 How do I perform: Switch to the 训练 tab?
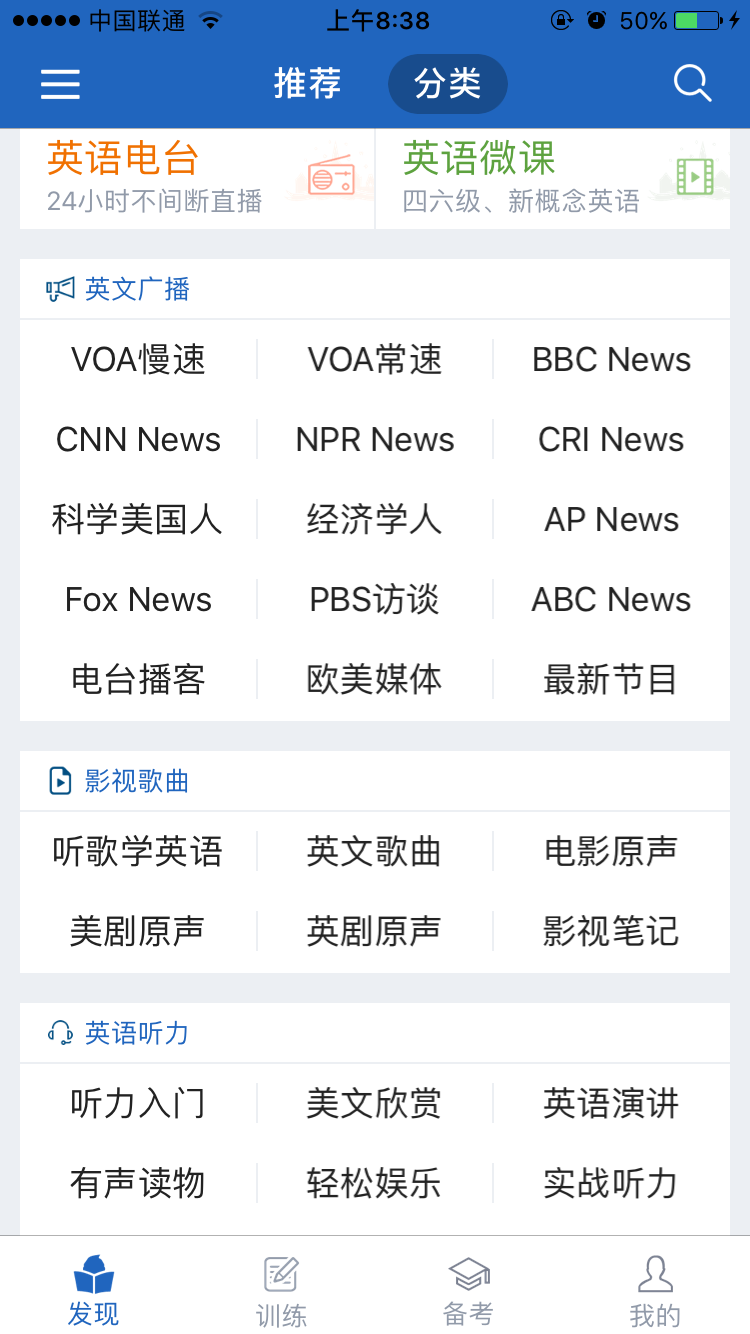[x=281, y=1291]
